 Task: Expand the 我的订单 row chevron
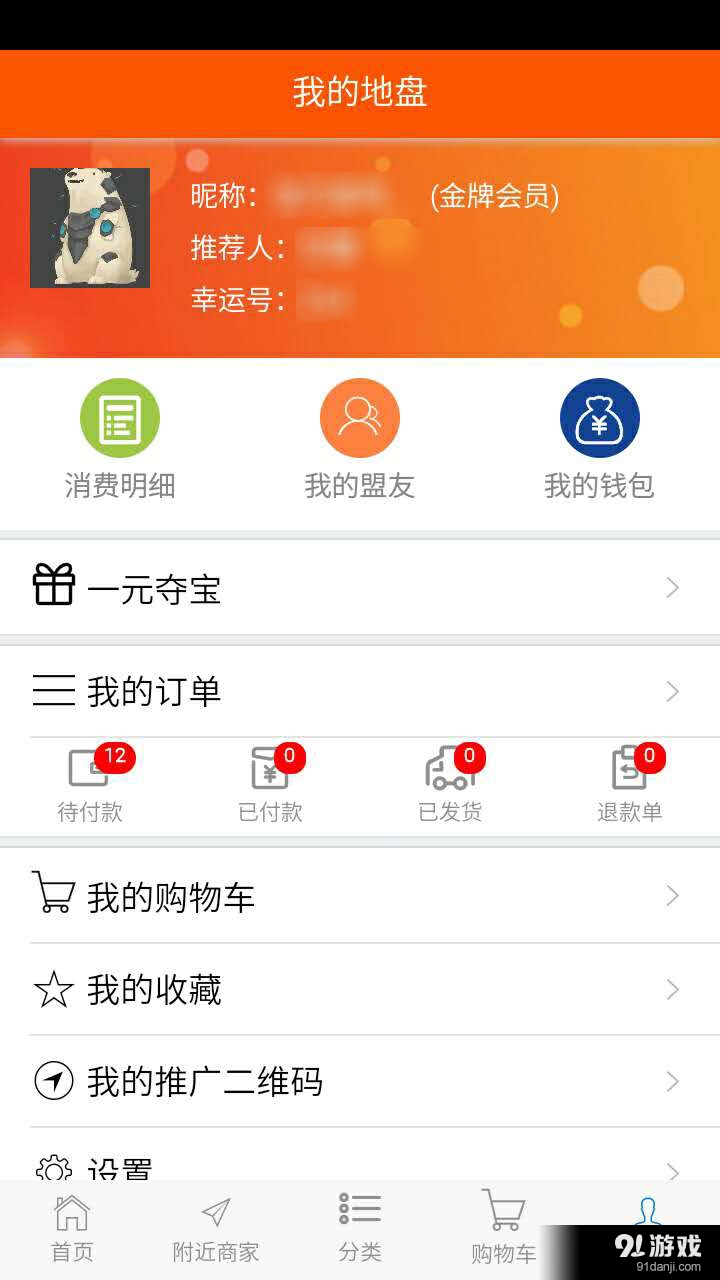[x=672, y=691]
